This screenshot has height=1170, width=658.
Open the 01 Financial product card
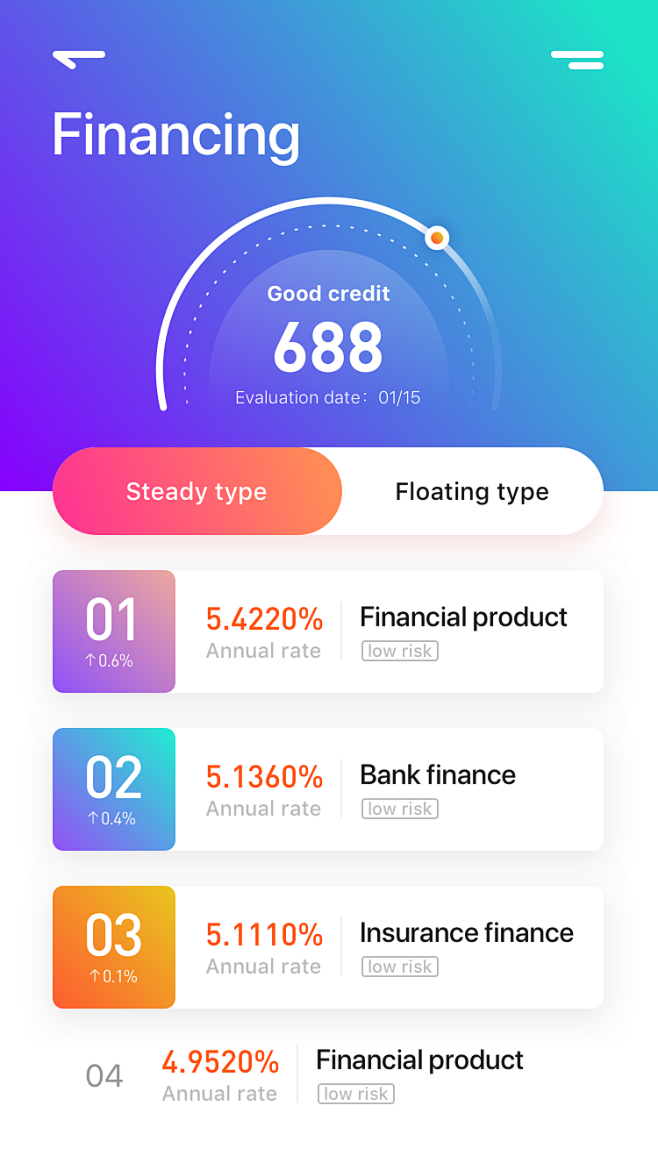[328, 631]
